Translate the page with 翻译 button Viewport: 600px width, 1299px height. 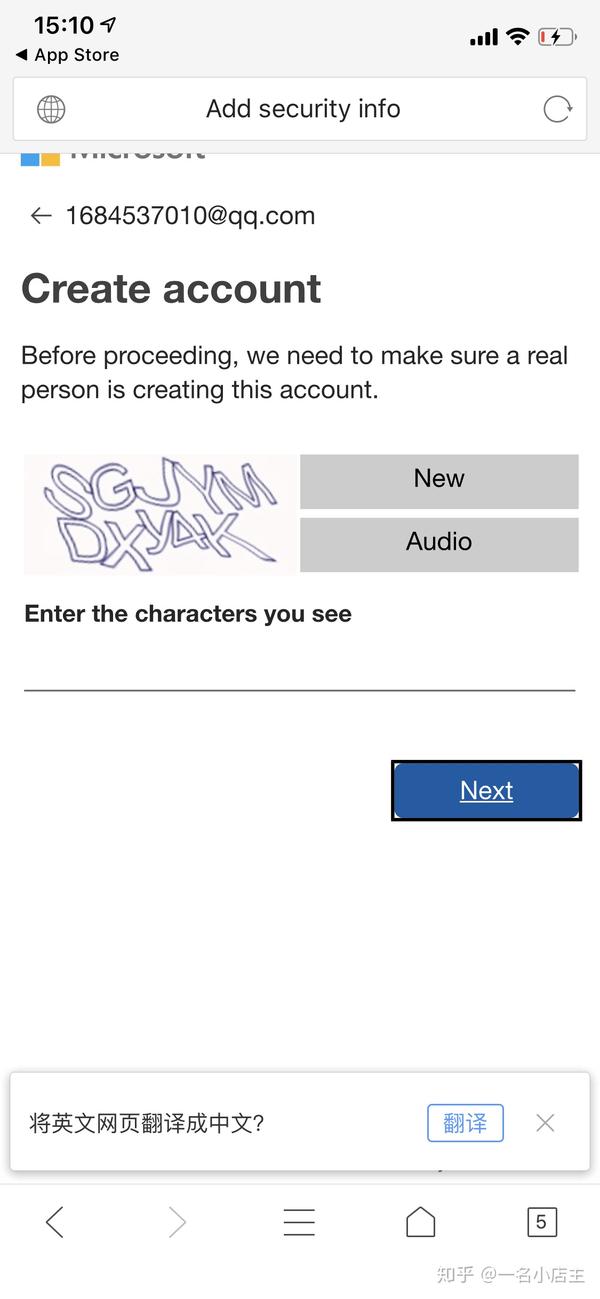pyautogui.click(x=465, y=1123)
